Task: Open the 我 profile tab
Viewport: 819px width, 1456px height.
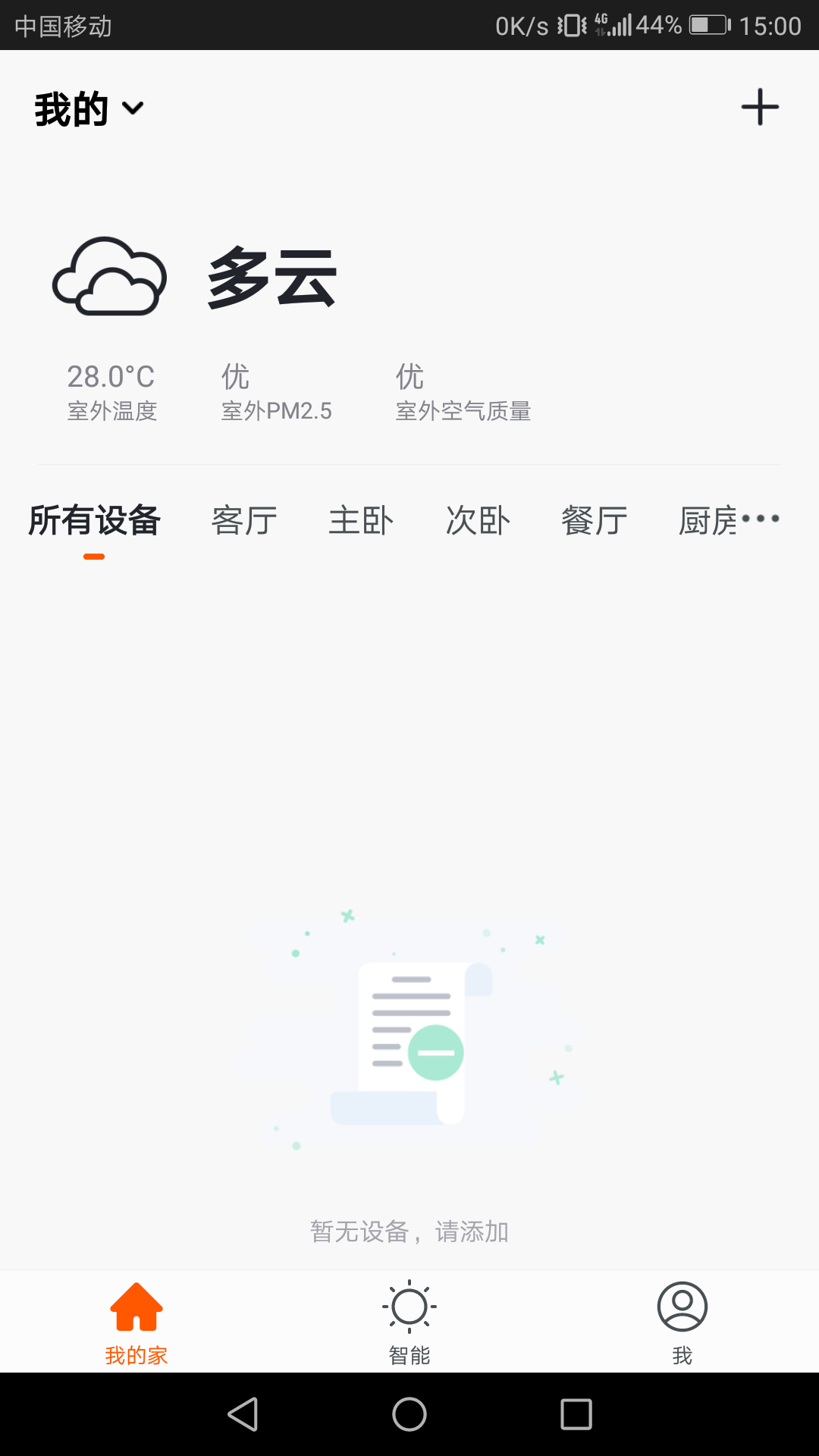Action: (x=682, y=1323)
